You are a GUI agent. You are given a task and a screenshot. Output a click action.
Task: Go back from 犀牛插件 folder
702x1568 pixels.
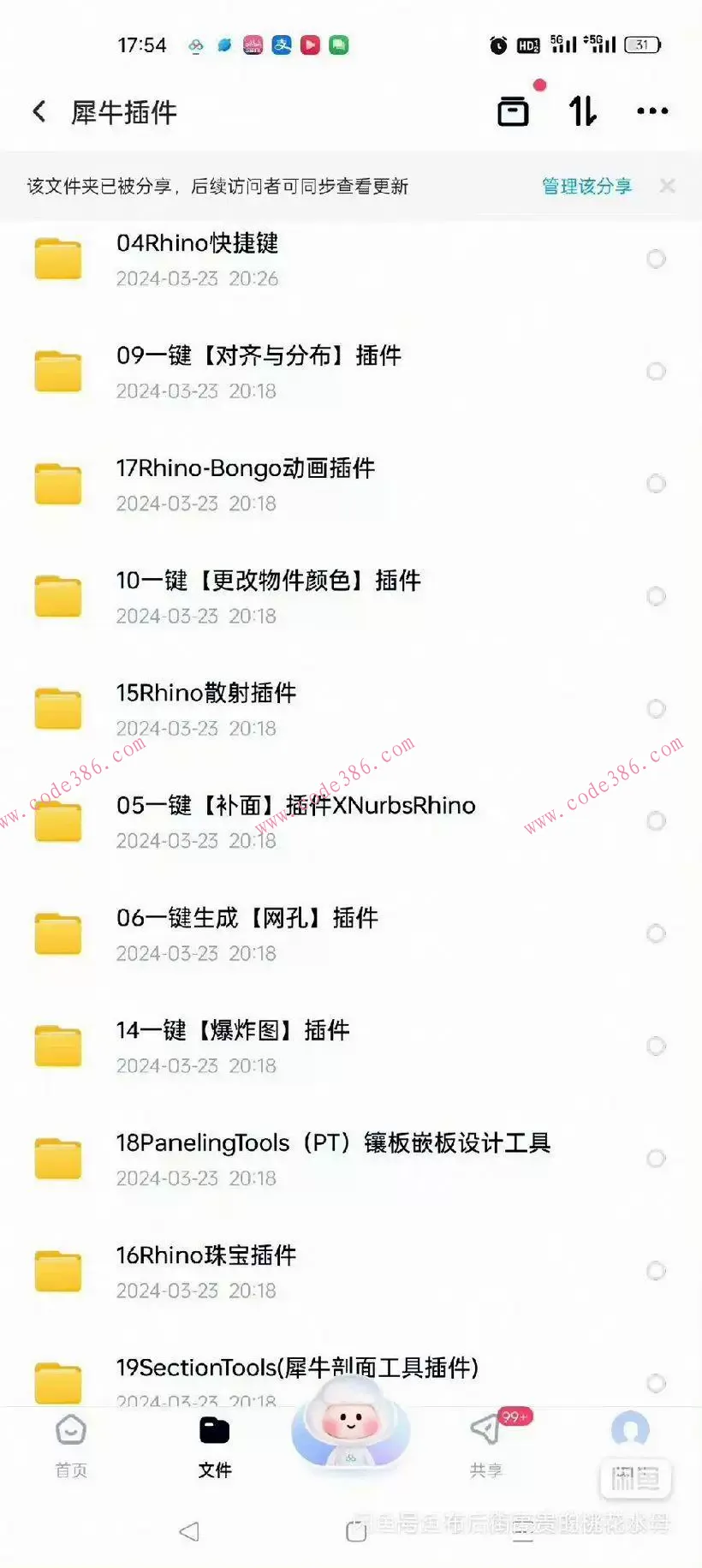[x=39, y=111]
